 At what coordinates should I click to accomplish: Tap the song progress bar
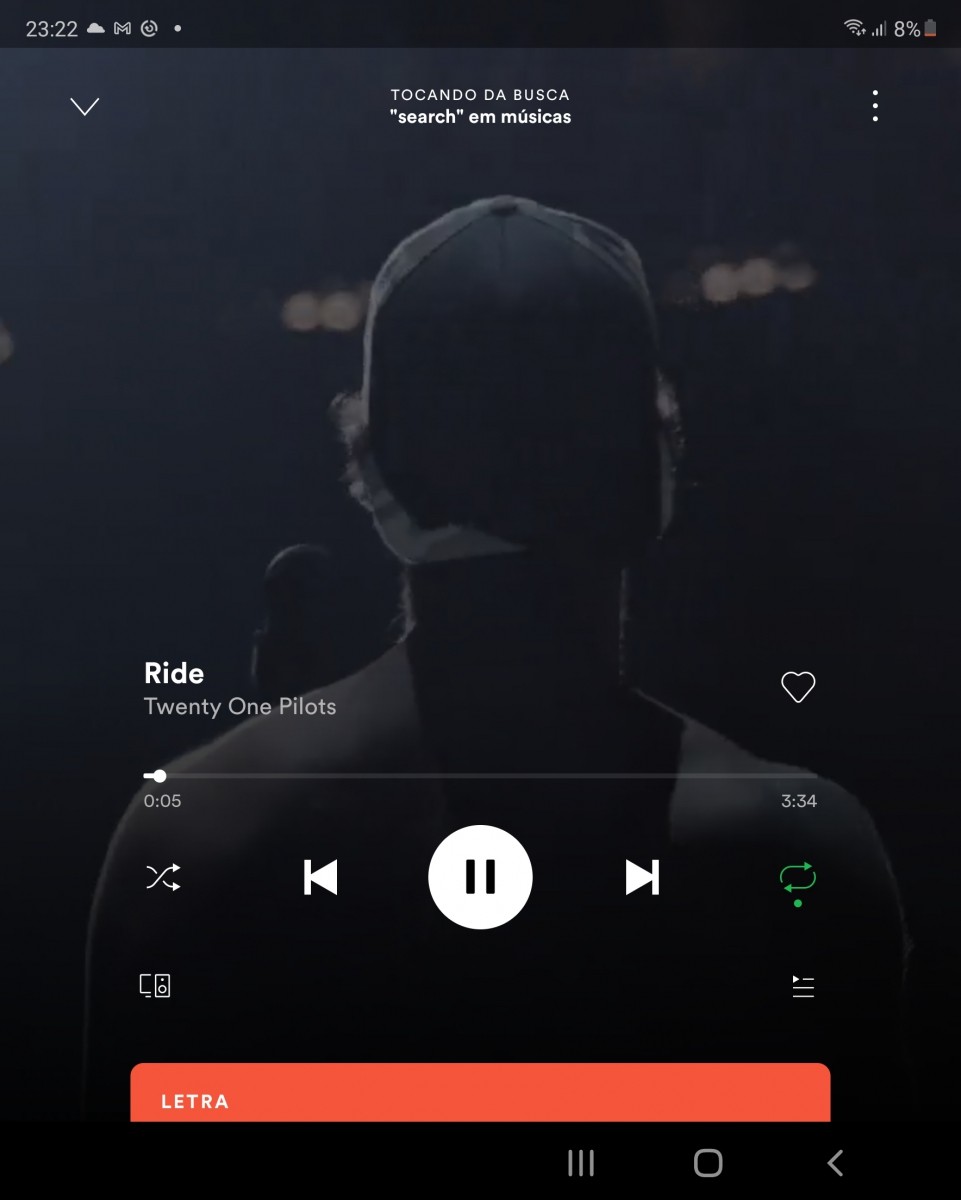click(480, 776)
